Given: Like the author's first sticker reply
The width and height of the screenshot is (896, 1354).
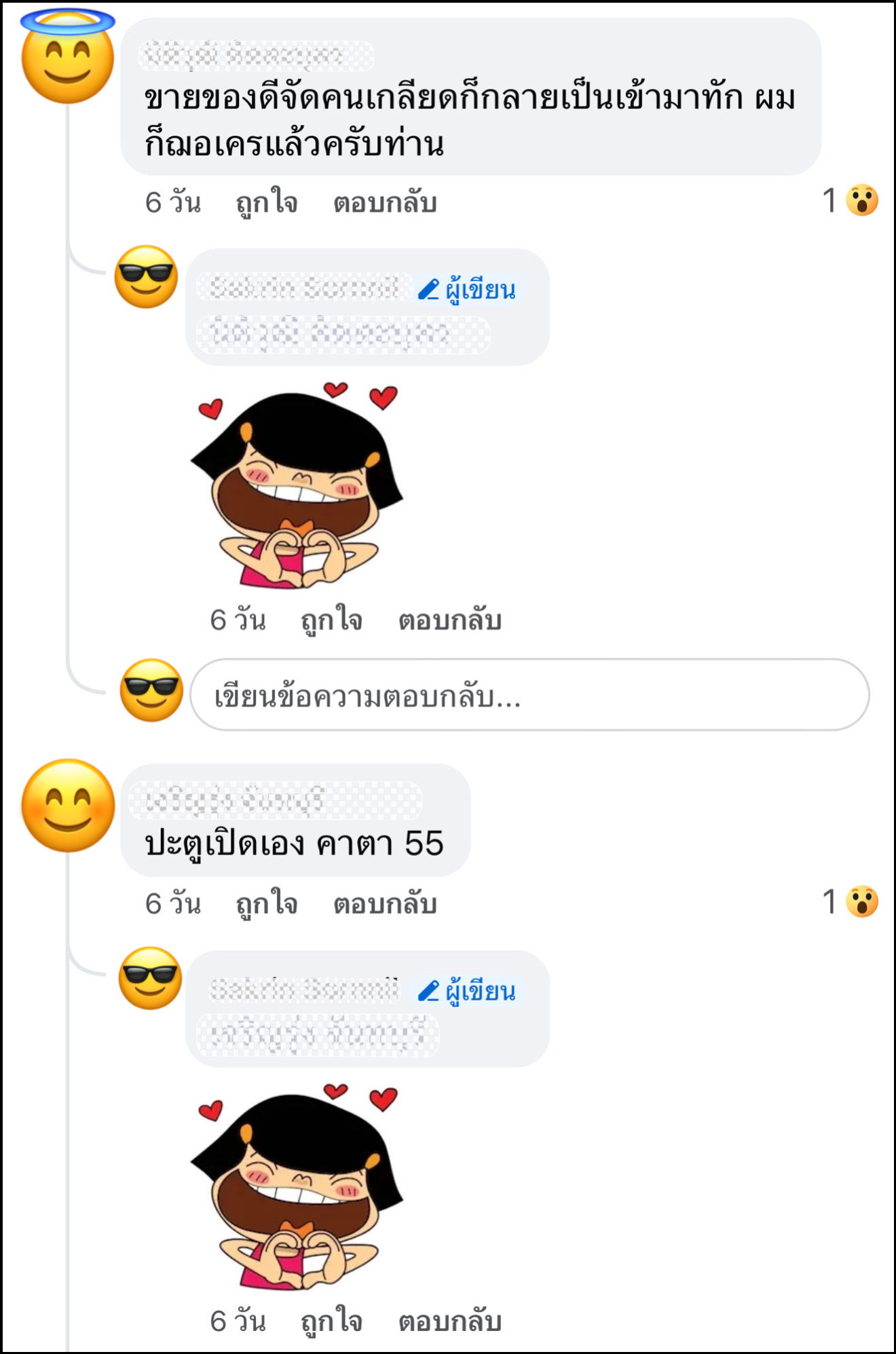Looking at the screenshot, I should pos(331,620).
